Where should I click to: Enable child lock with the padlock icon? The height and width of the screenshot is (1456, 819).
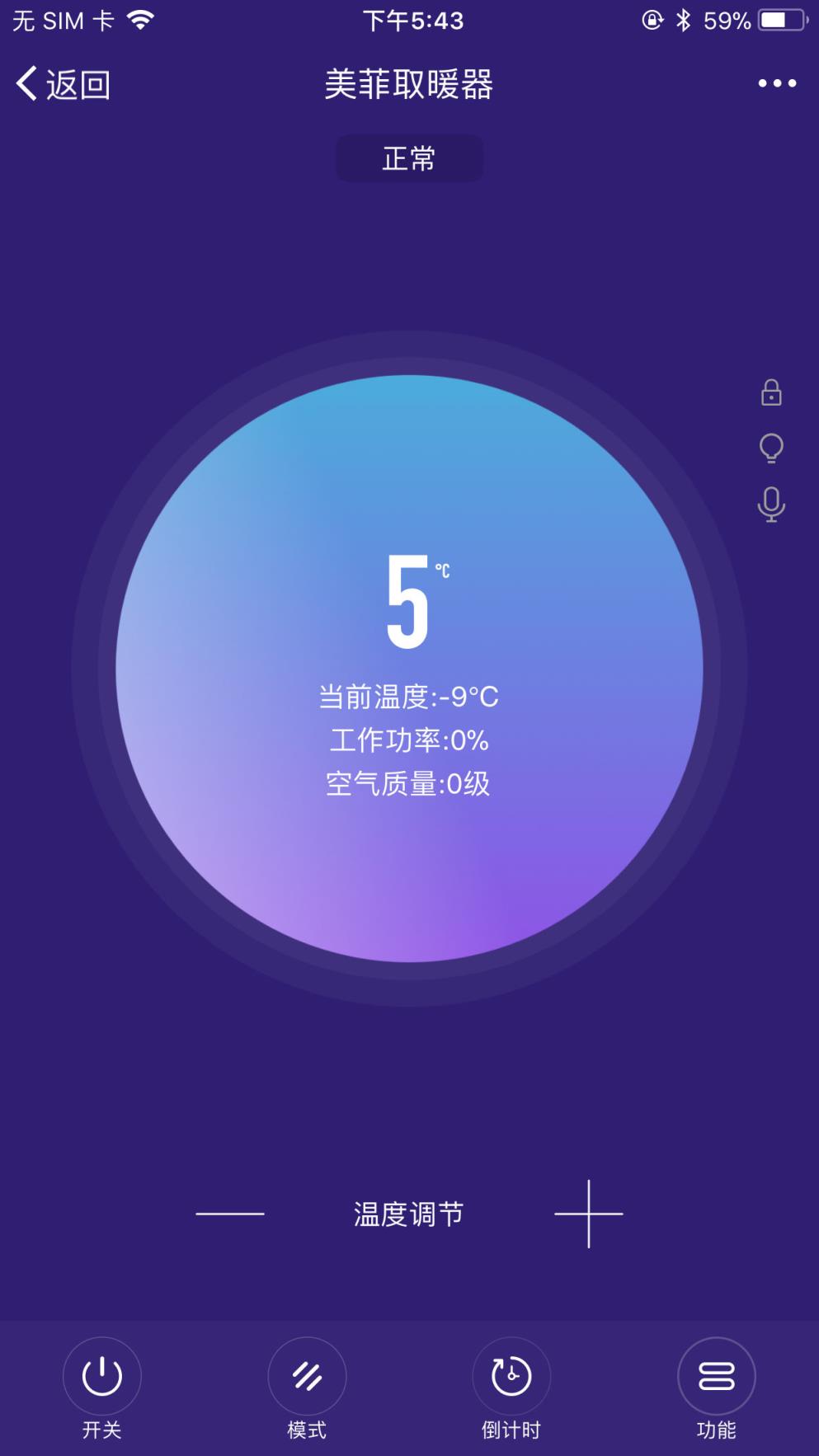[x=770, y=394]
